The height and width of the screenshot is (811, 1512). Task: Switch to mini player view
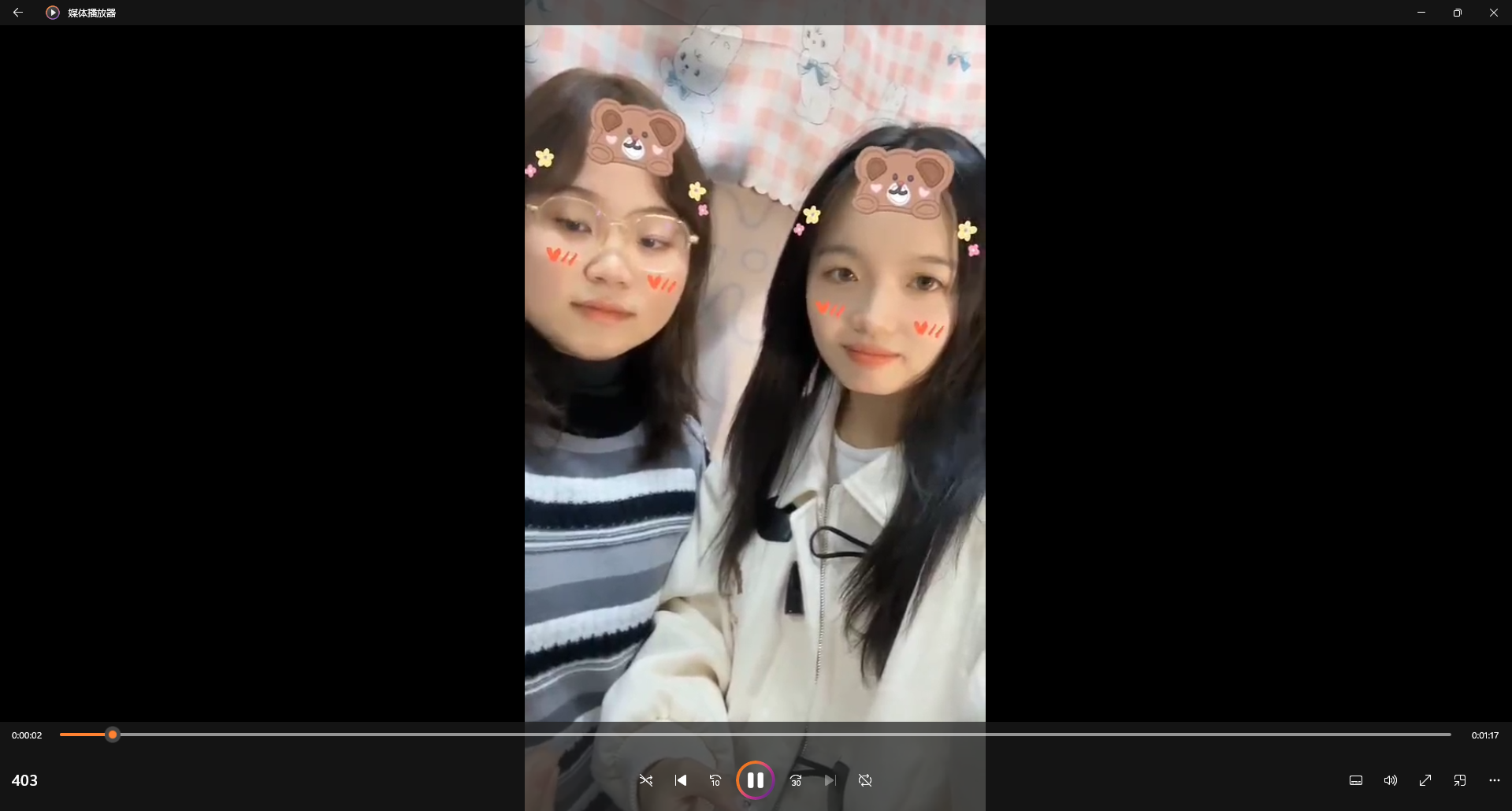tap(1460, 780)
